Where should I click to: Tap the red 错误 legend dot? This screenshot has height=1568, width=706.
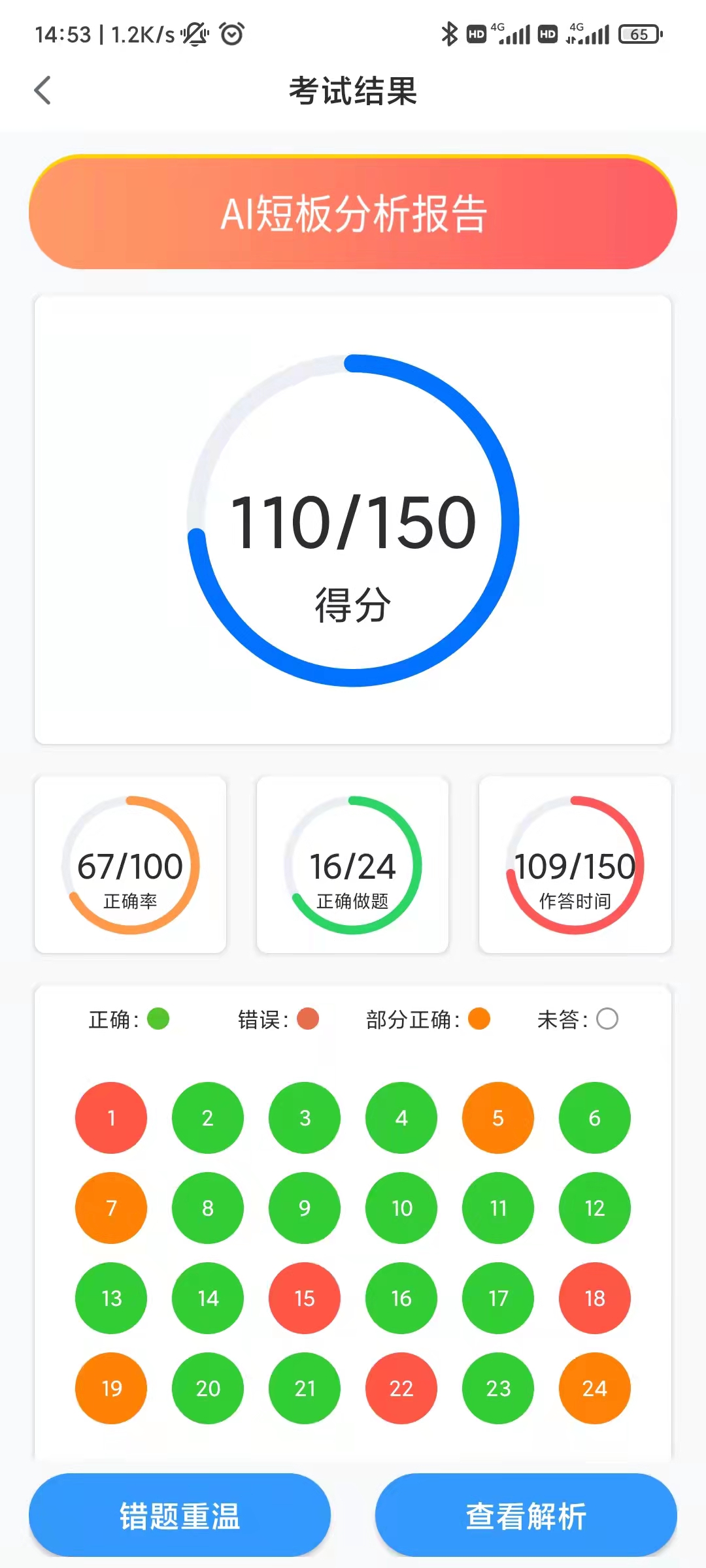307,1018
